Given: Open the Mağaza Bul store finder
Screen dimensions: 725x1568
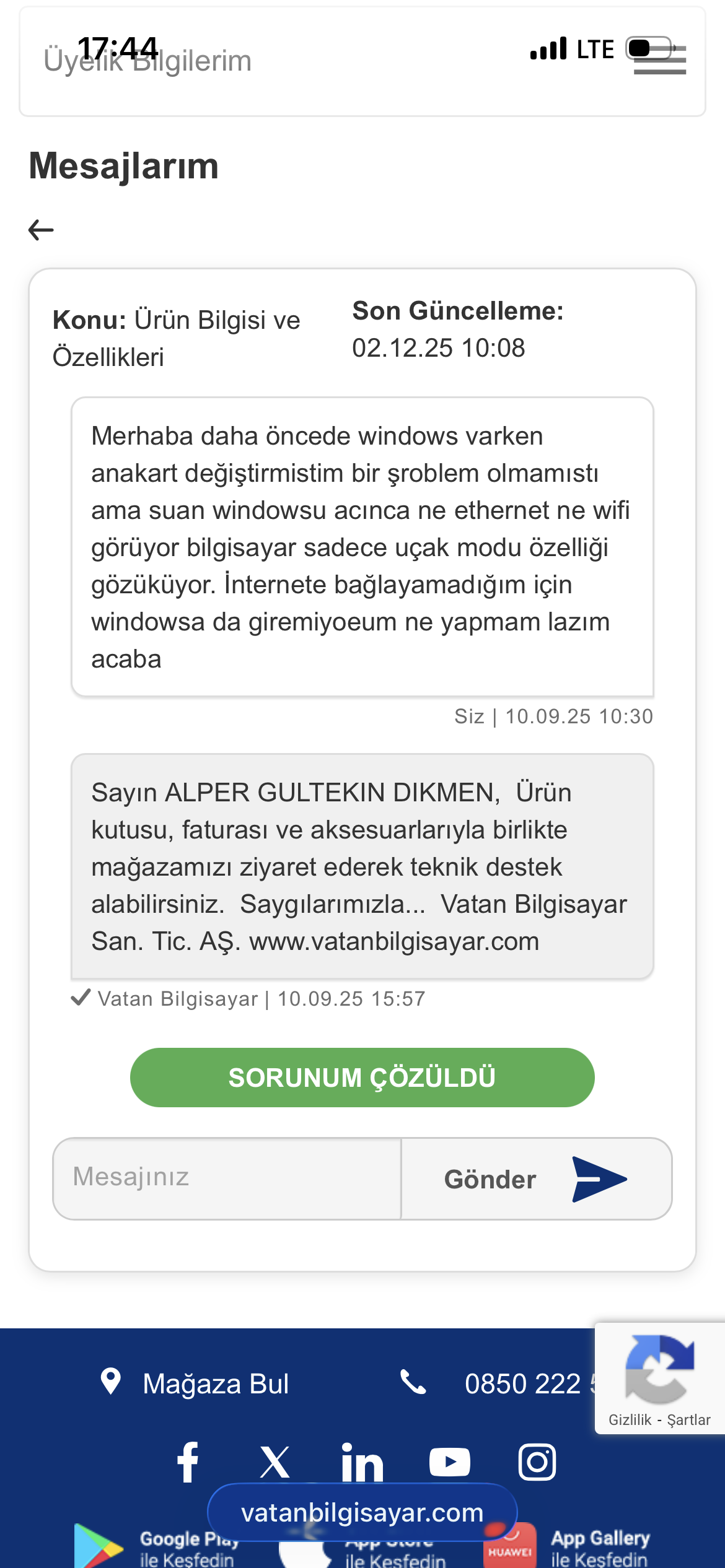Looking at the screenshot, I should point(195,1383).
